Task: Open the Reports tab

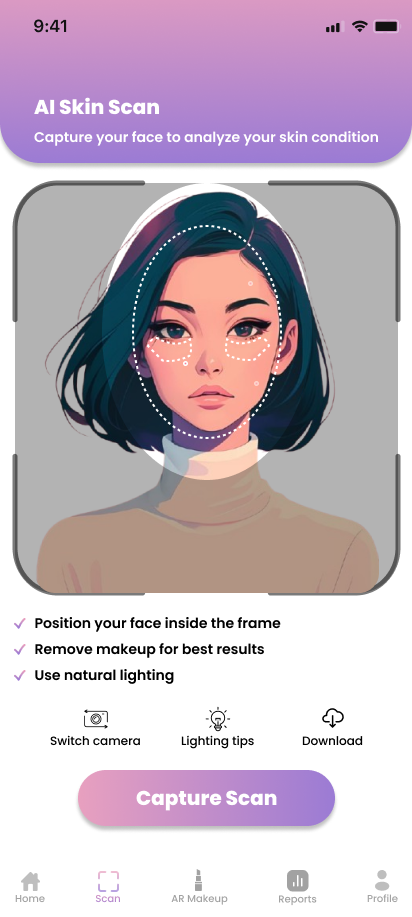Action: [x=297, y=888]
